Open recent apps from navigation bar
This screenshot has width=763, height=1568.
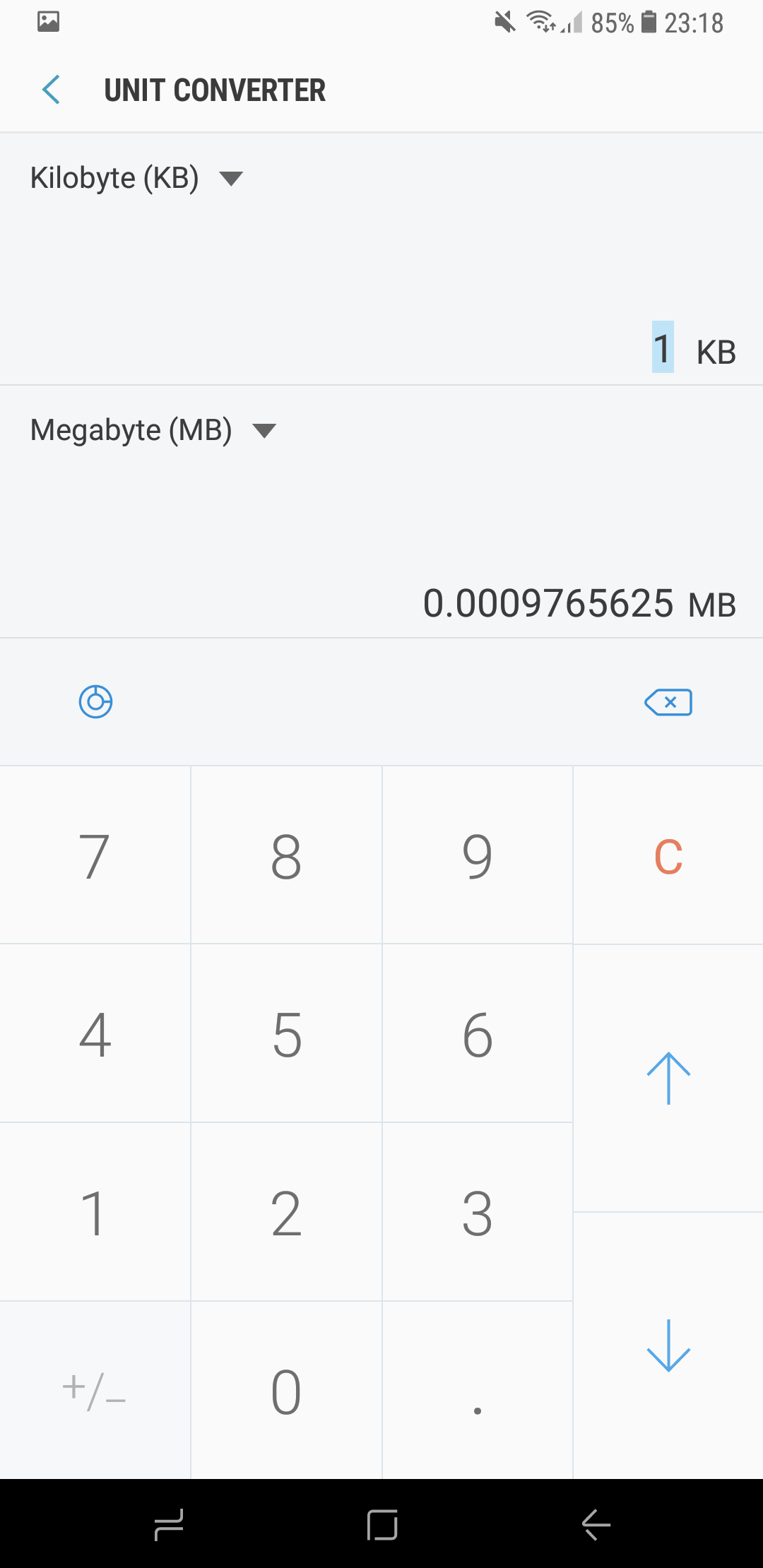pyautogui.click(x=169, y=1524)
